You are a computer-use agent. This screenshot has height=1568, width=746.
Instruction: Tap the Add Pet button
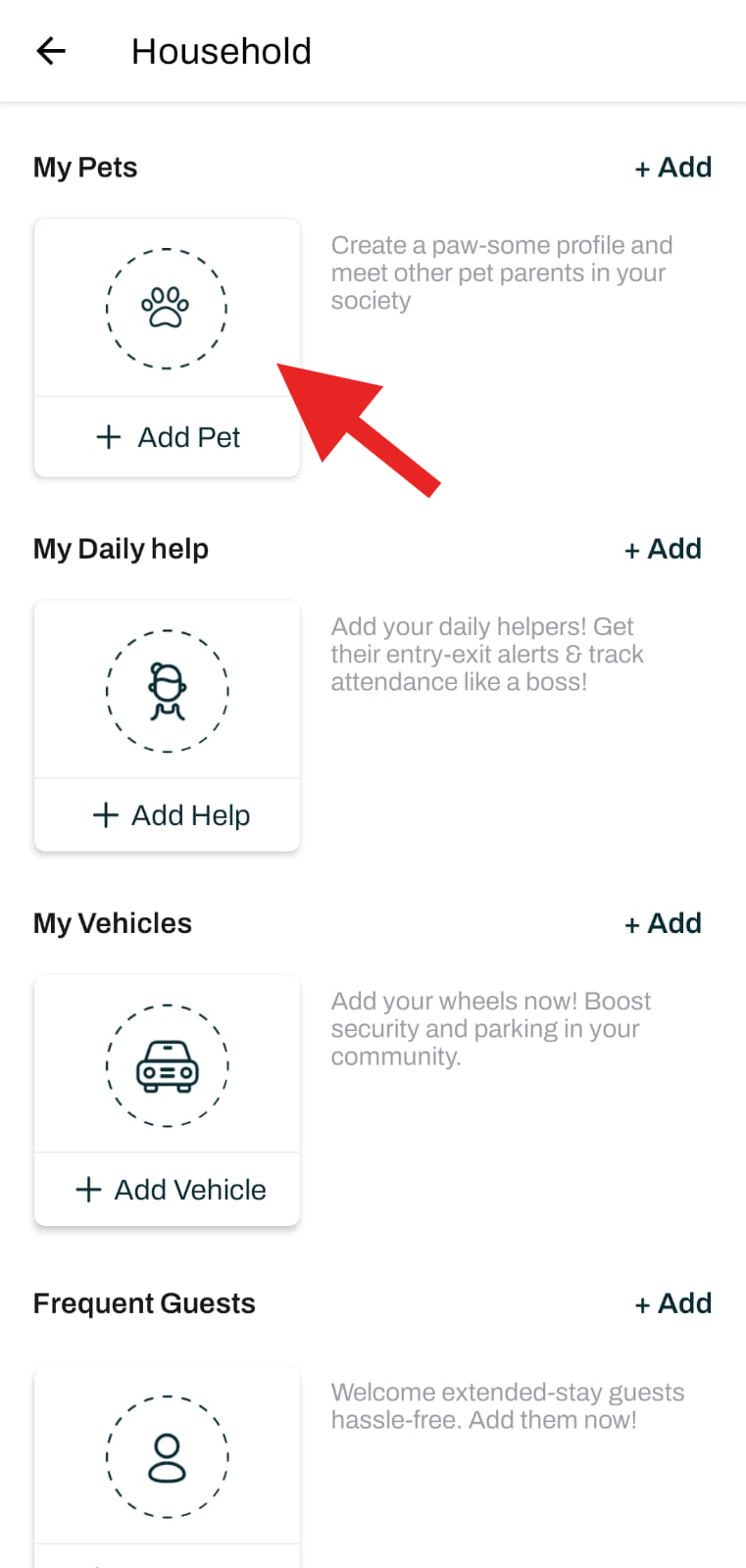coord(167,437)
